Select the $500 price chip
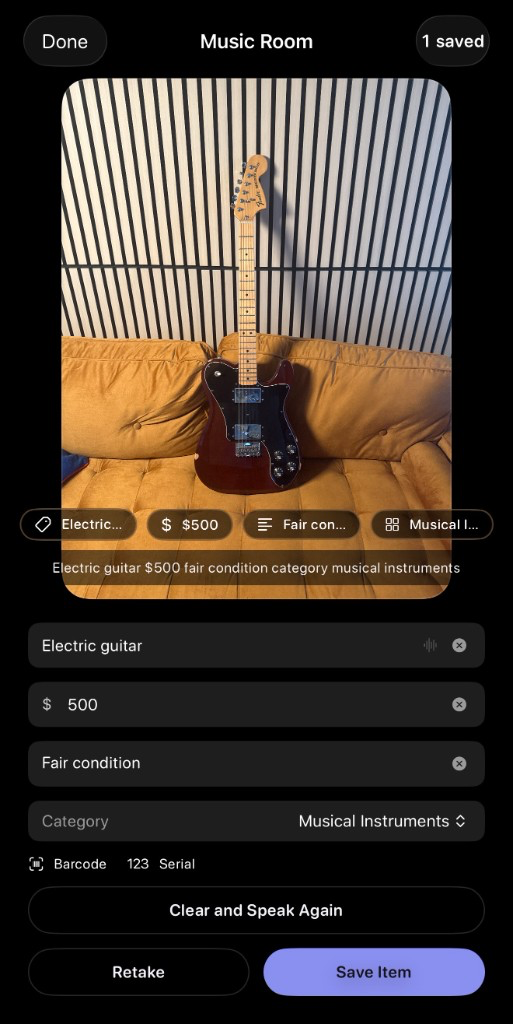The image size is (513, 1024). coord(190,524)
